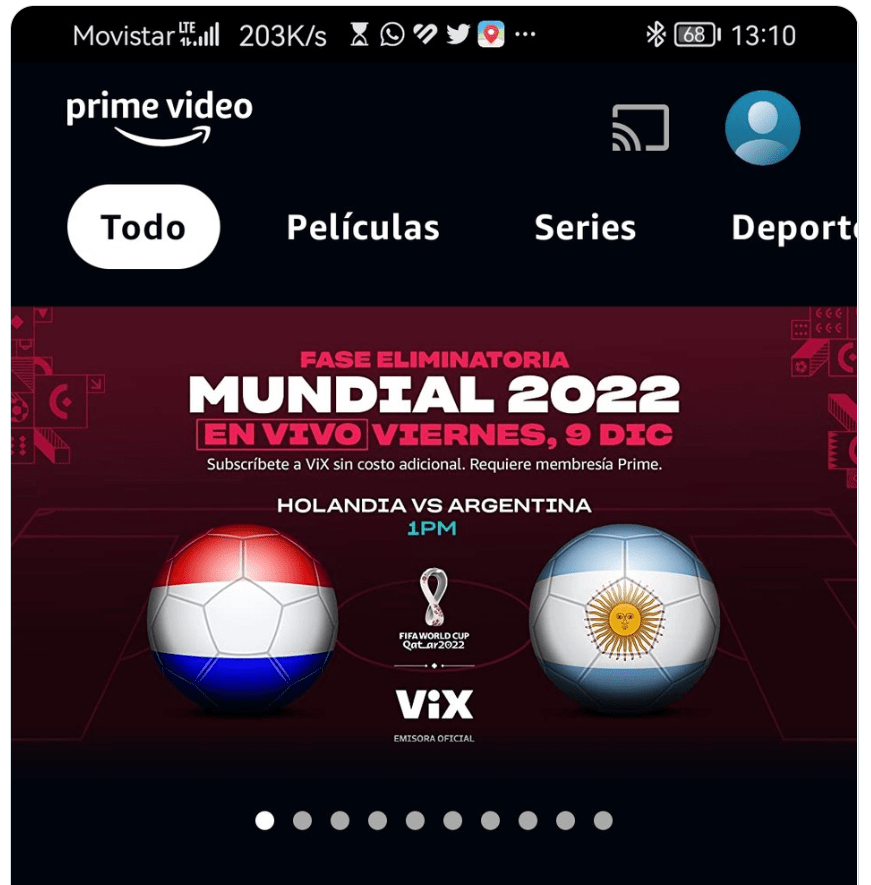This screenshot has height=885, width=871.
Task: Open the Chromecast casting icon
Action: point(641,128)
